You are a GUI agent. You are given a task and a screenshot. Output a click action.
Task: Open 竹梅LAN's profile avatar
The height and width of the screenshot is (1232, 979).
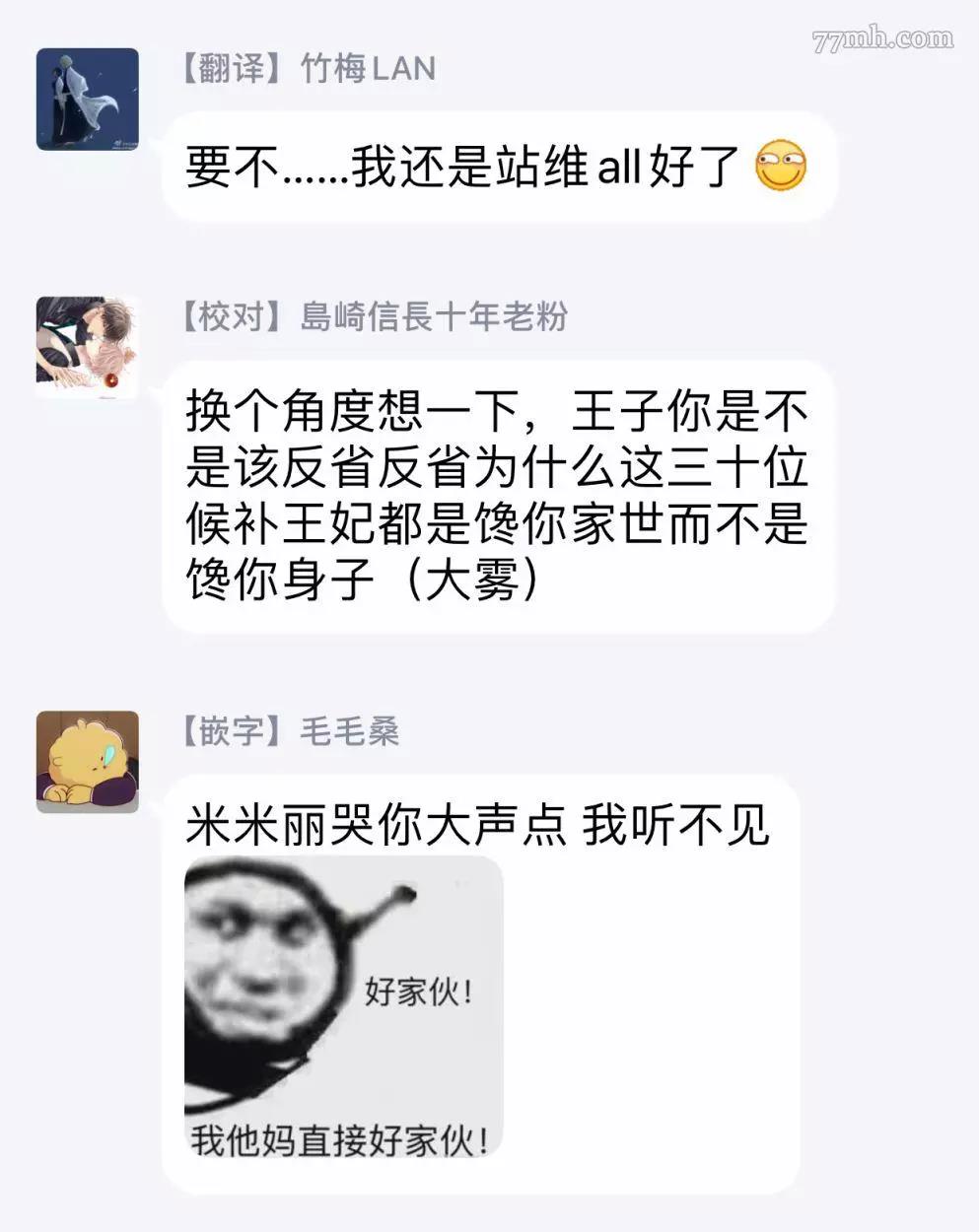tap(88, 100)
